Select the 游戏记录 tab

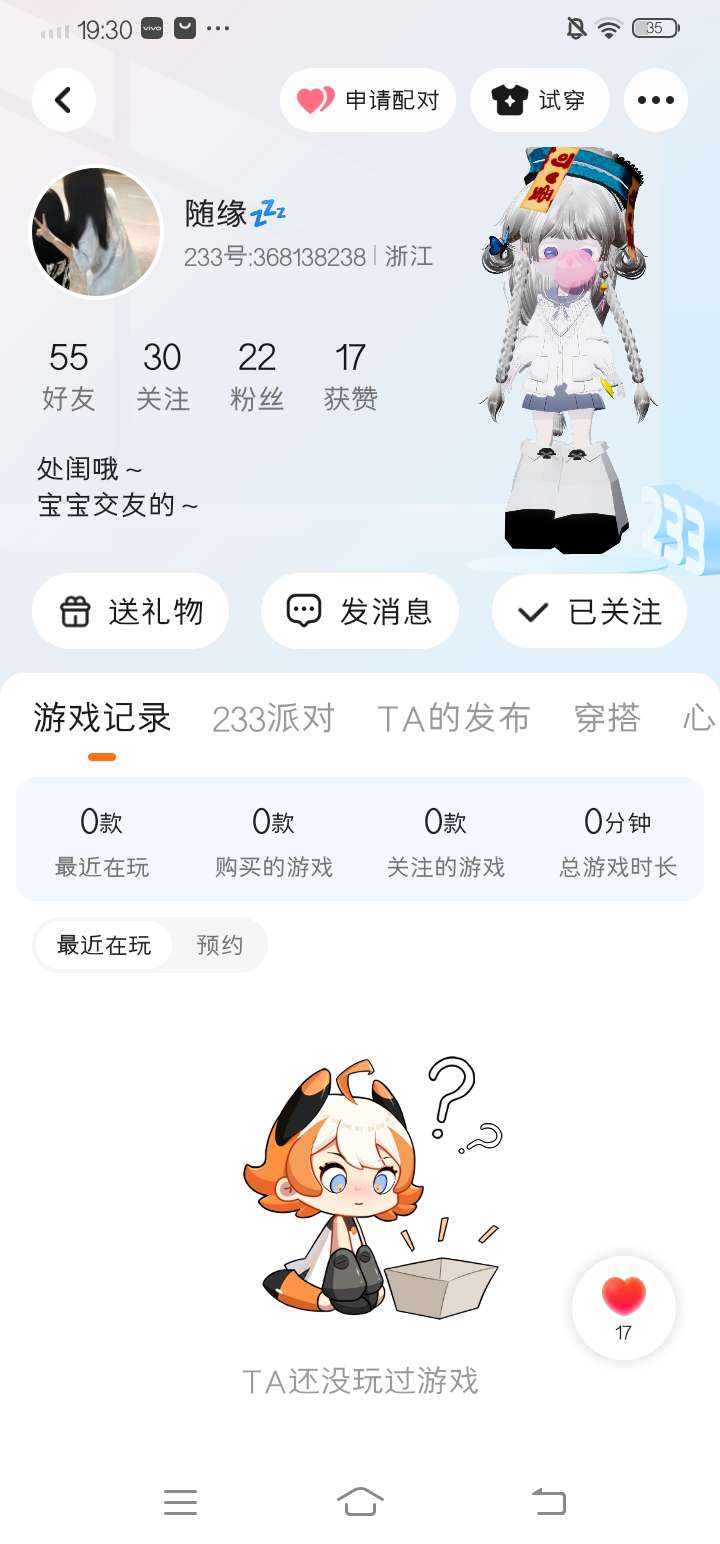(102, 718)
